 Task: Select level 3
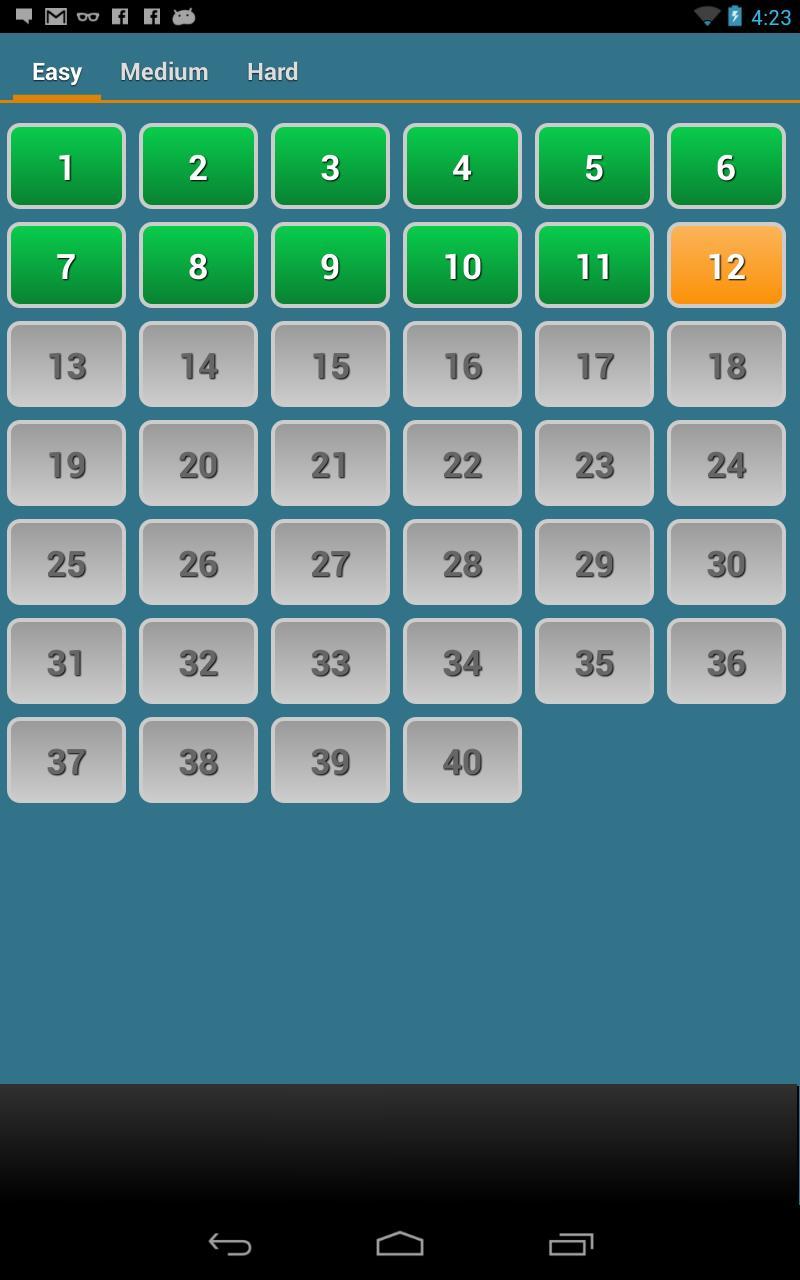click(330, 166)
